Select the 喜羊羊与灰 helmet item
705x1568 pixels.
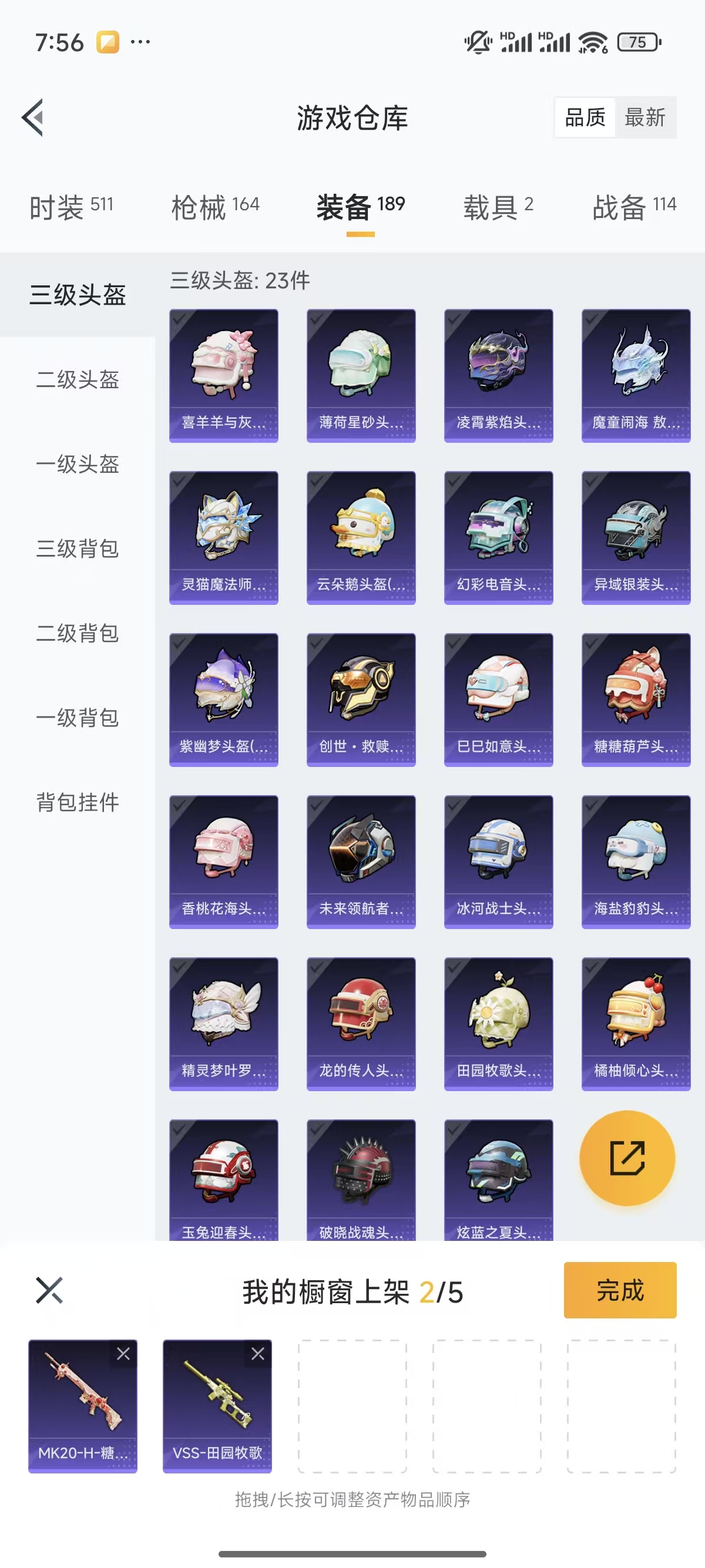(223, 376)
